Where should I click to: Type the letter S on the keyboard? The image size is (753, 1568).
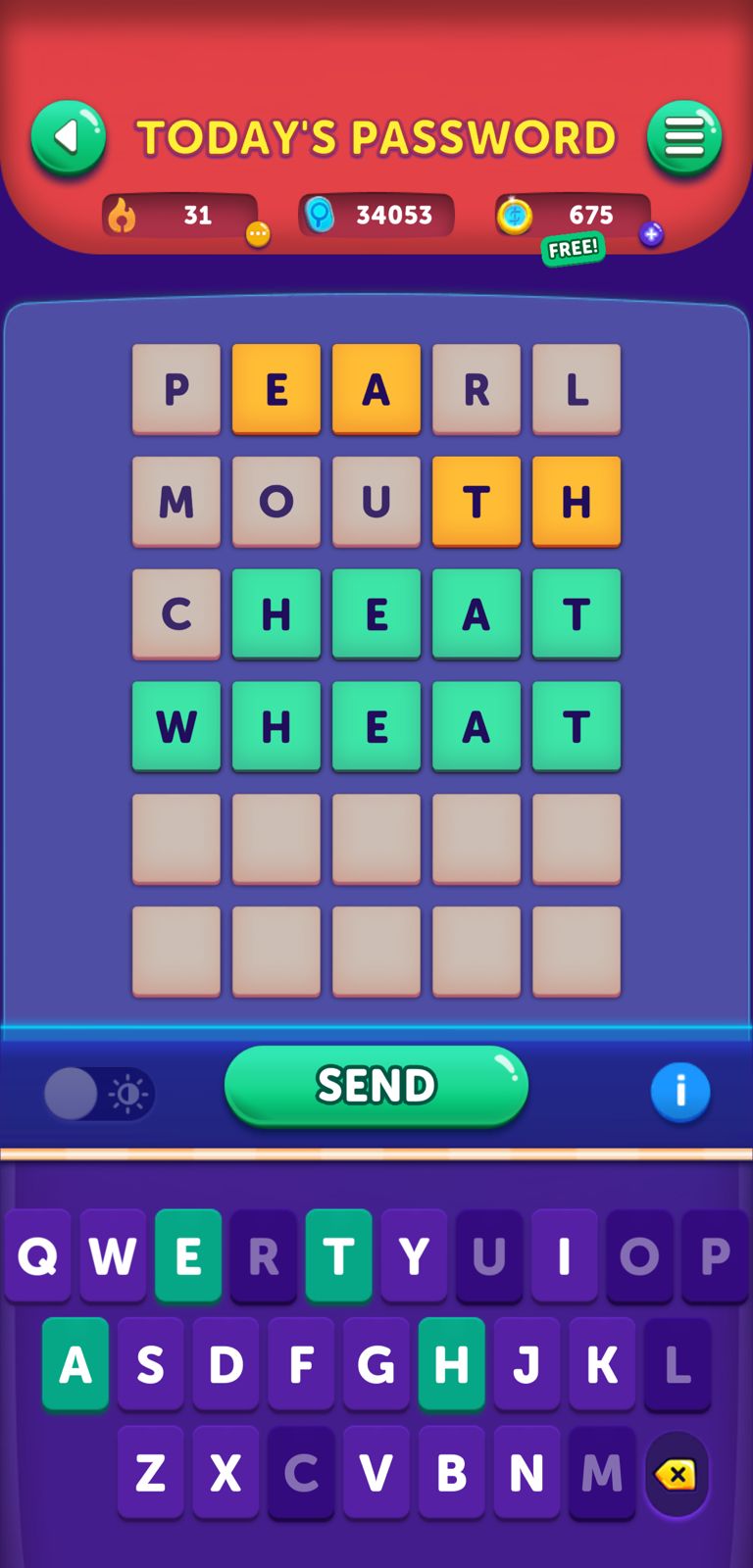coord(150,1364)
